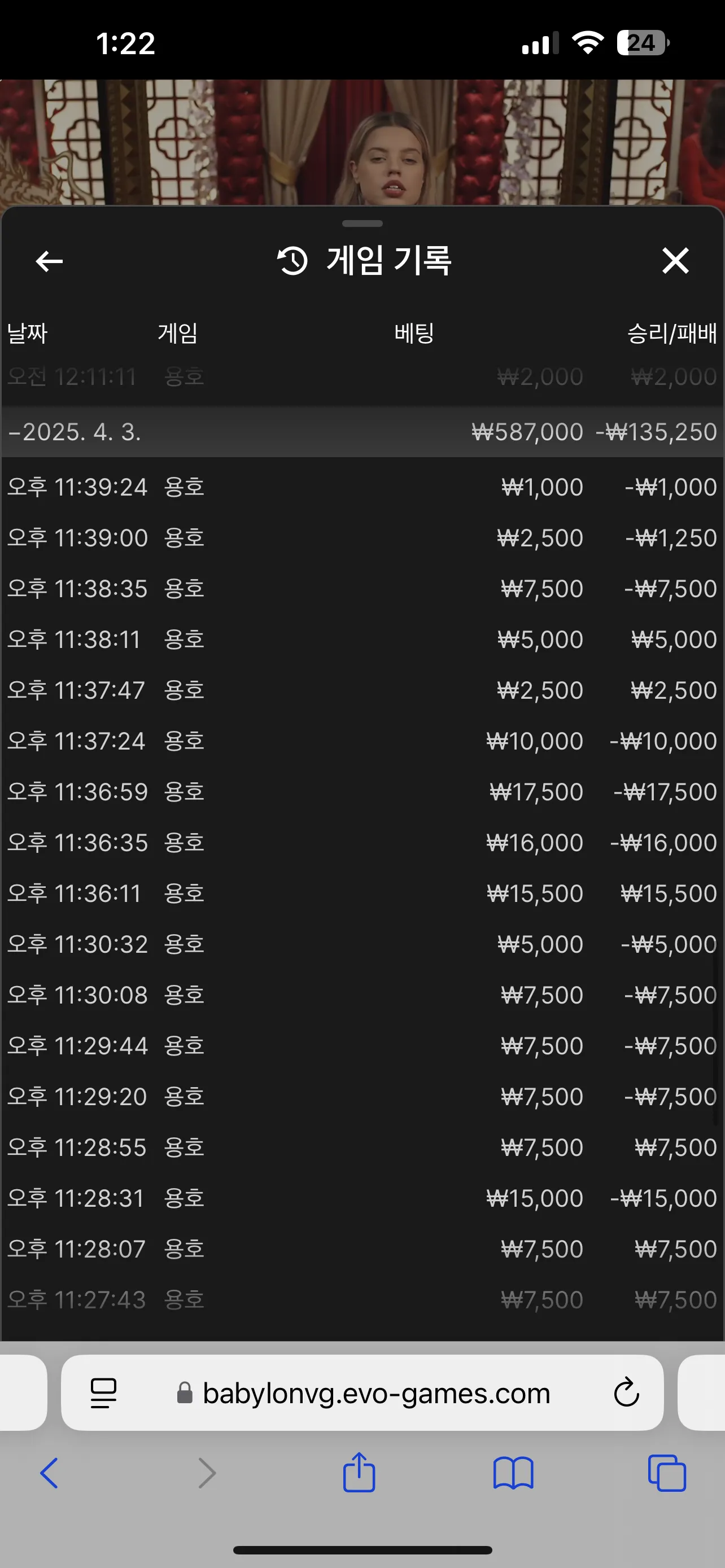Open the 오후 11:30:32 round details
This screenshot has height=1568, width=725.
(362, 944)
